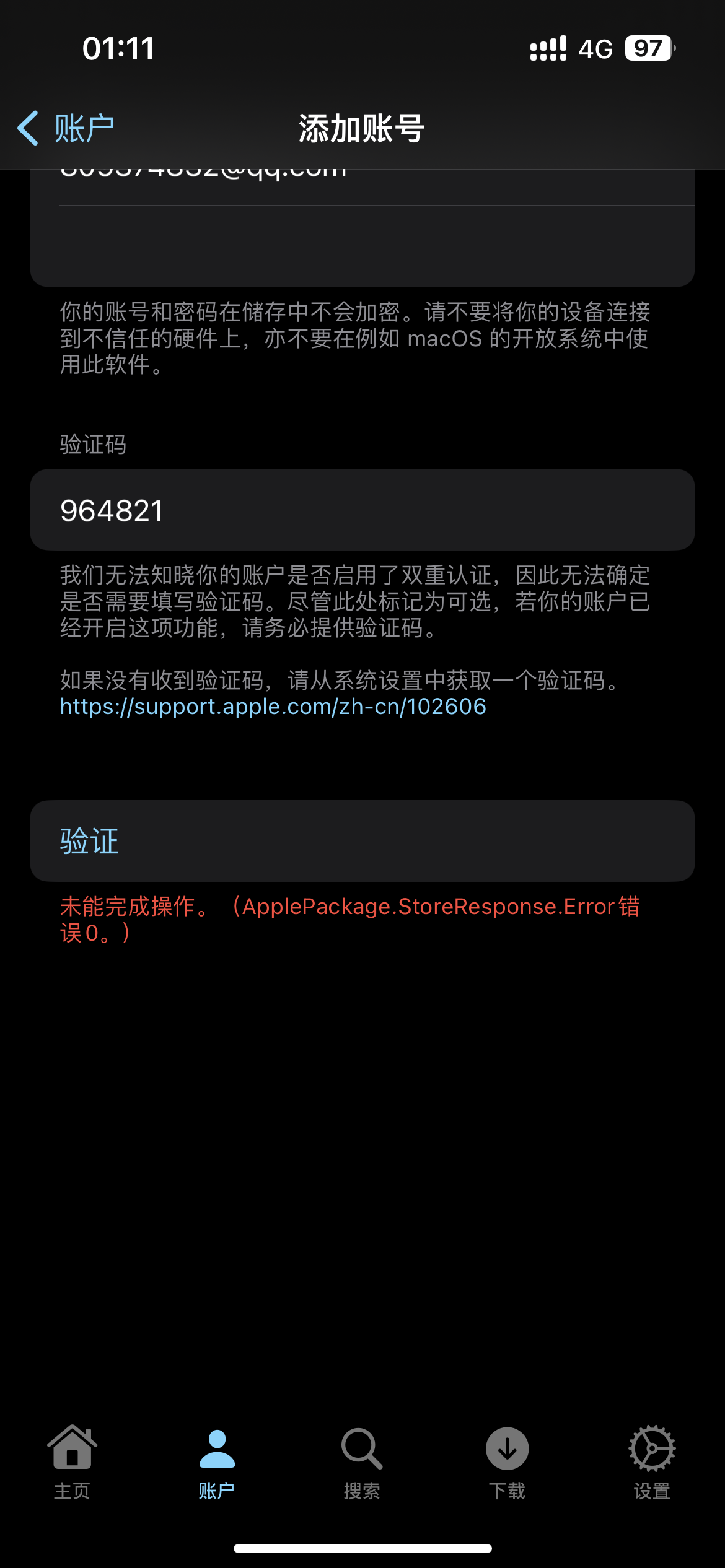Tap the 验证码 code input showing 964821
Image resolution: width=725 pixels, height=1568 pixels.
pos(362,510)
